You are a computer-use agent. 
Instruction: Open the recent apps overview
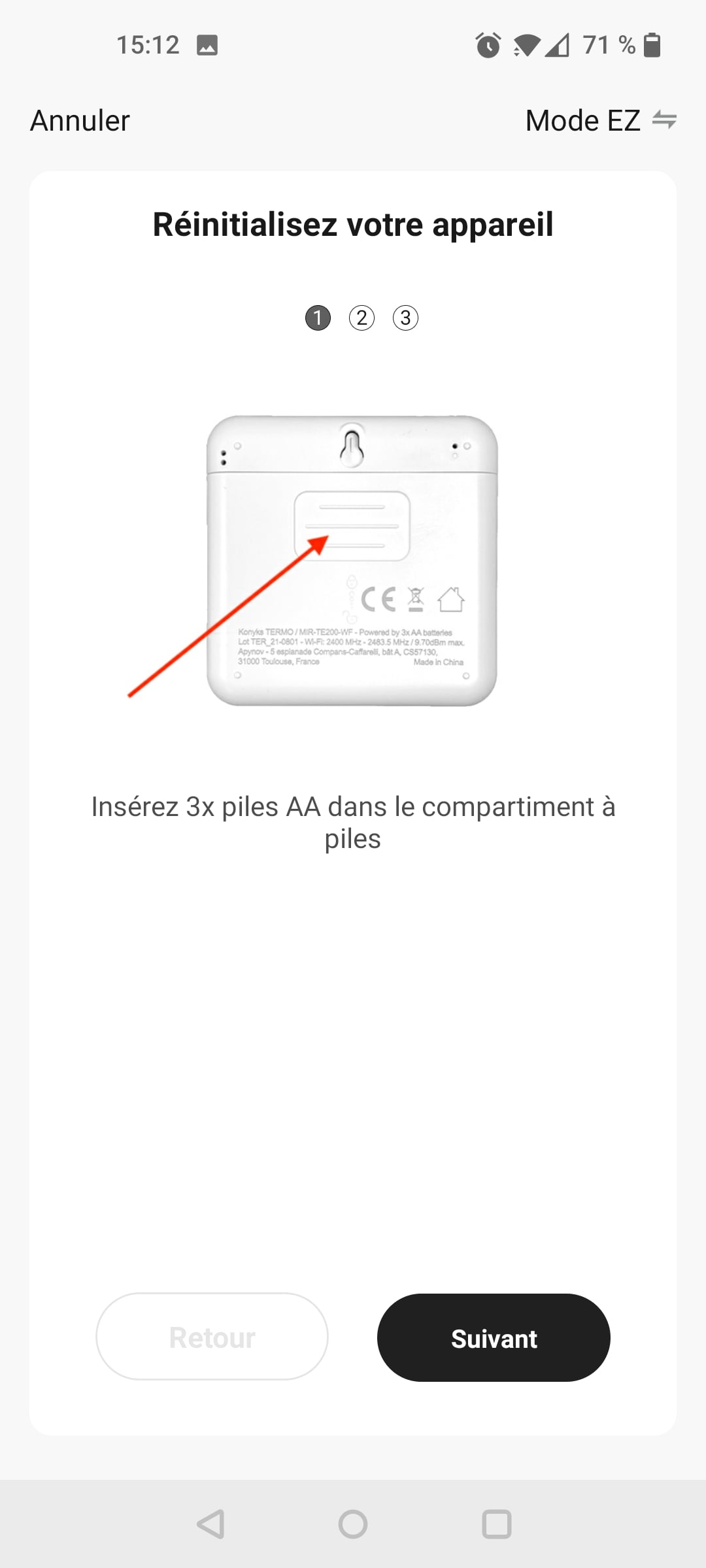point(496,1524)
